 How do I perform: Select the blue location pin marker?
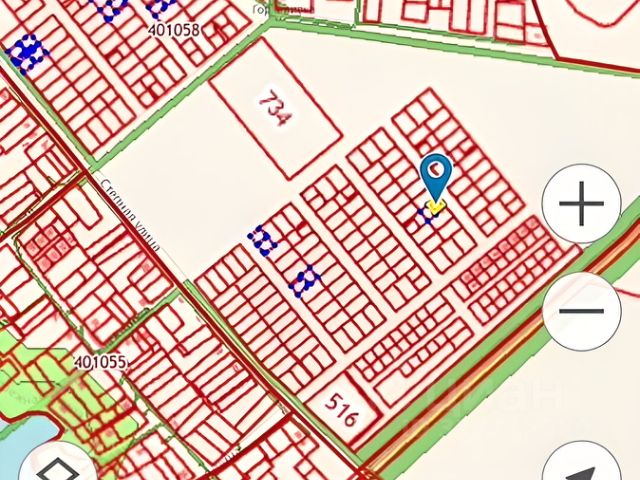437,178
